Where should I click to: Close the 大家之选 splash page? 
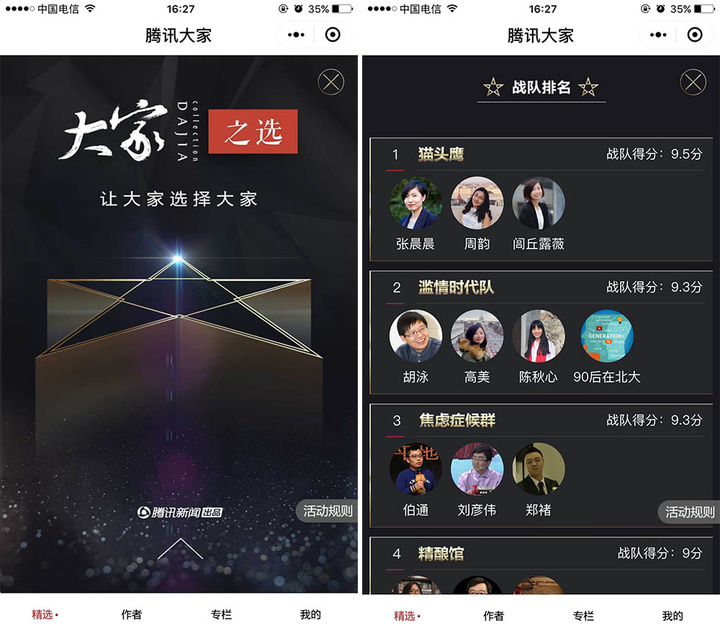tap(330, 82)
